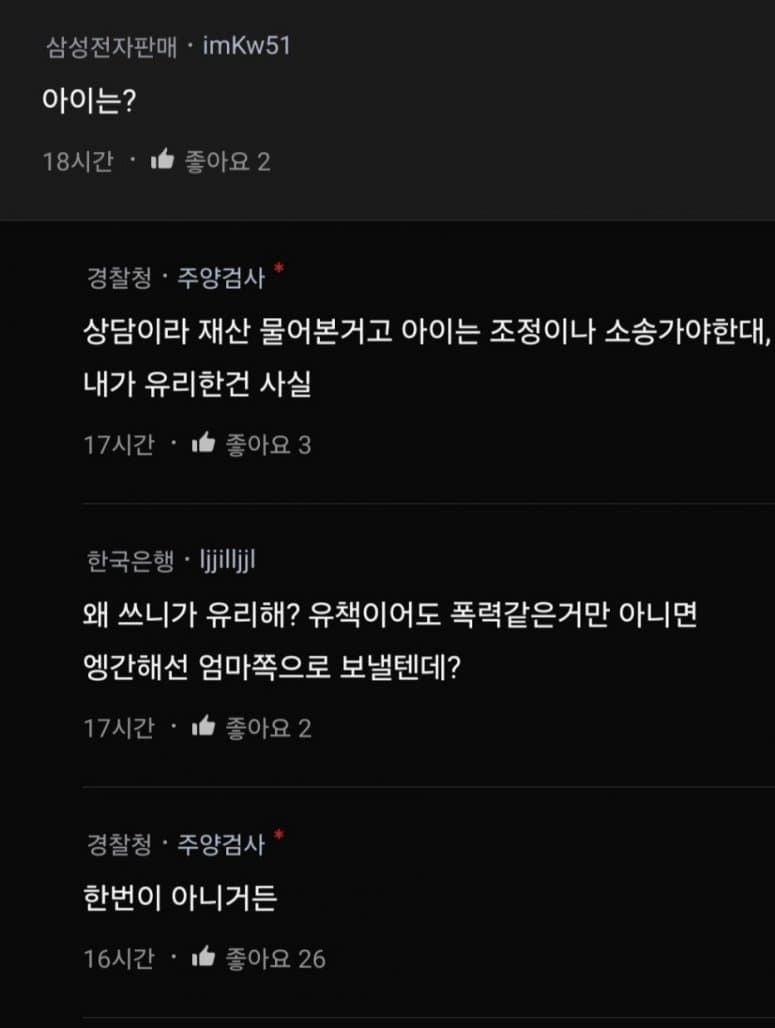Image resolution: width=775 pixels, height=1028 pixels.
Task: Like imKw51's comment '아이는?'
Action: pos(163,161)
